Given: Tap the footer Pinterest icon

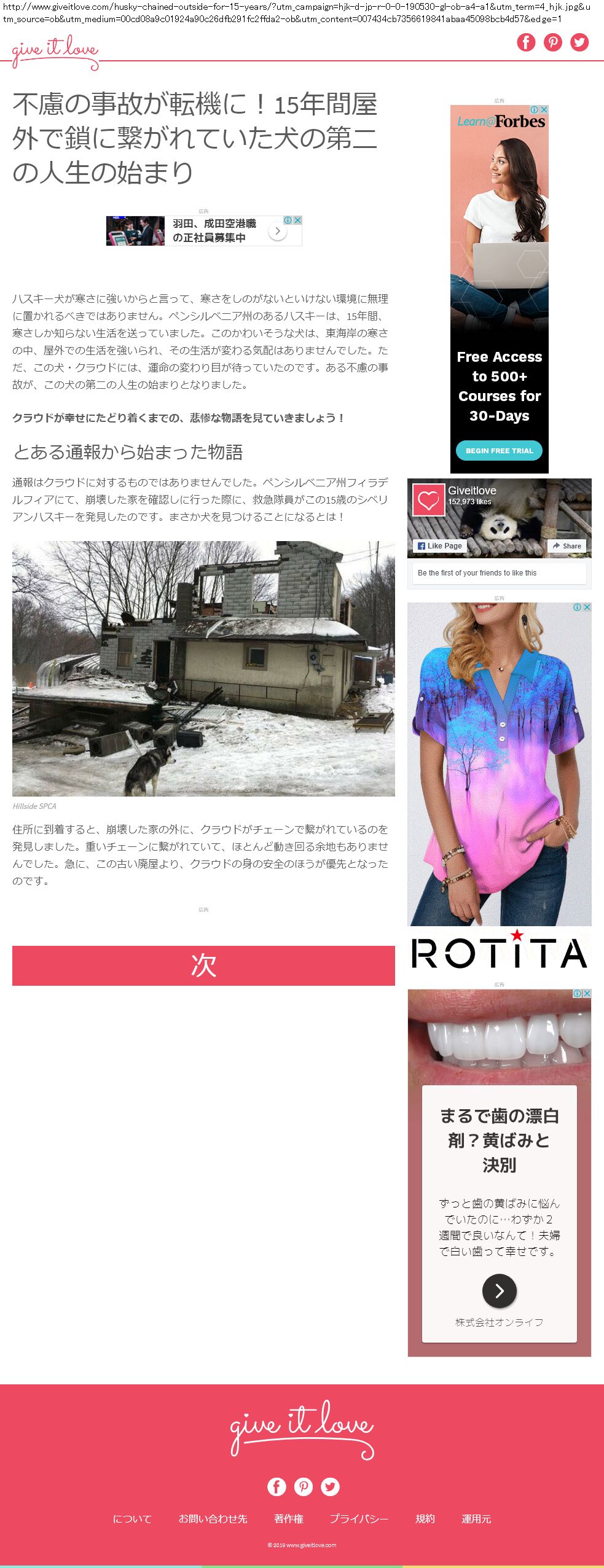Looking at the screenshot, I should tap(304, 1486).
